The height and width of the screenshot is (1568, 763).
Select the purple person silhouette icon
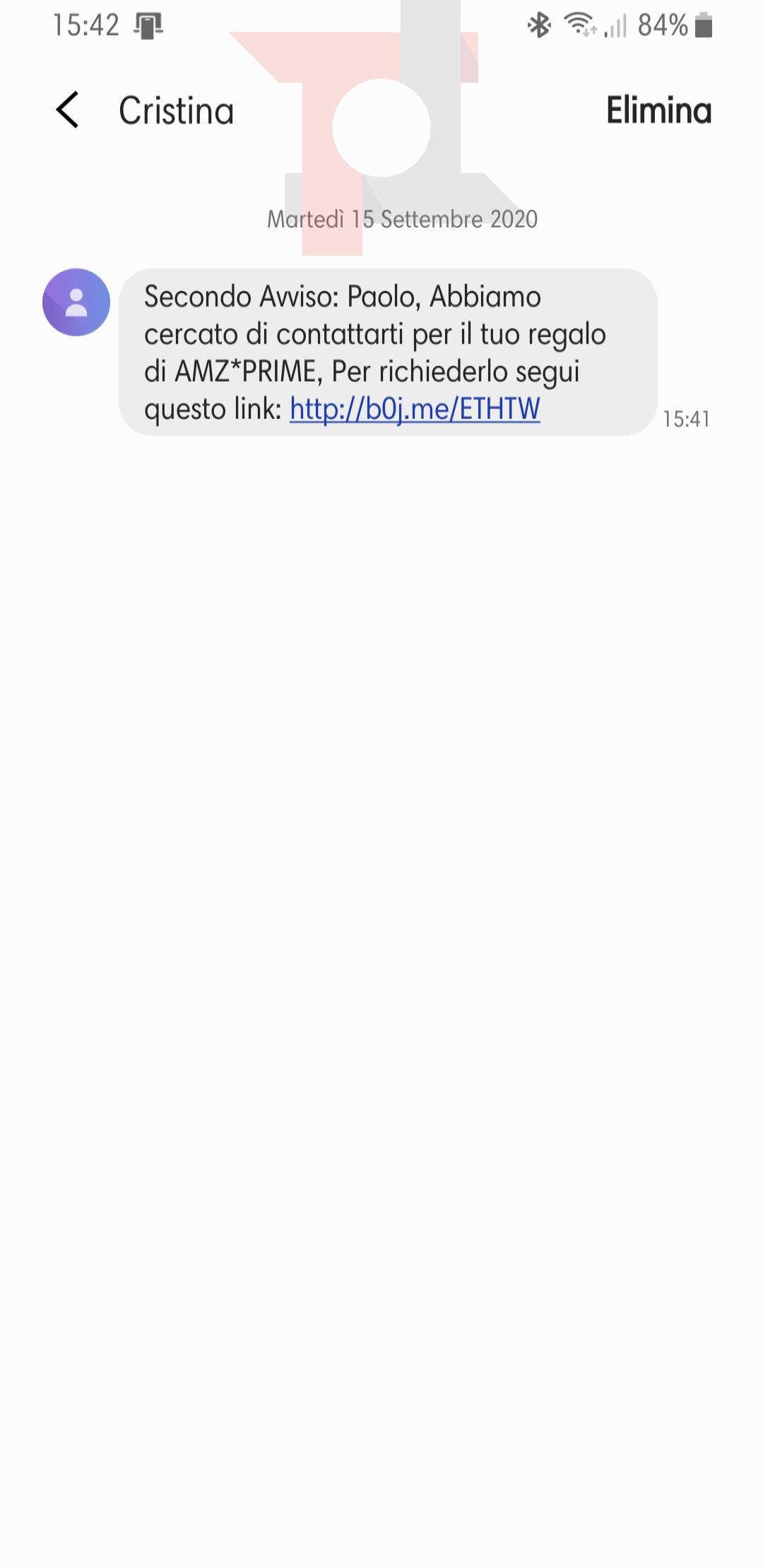(x=76, y=302)
